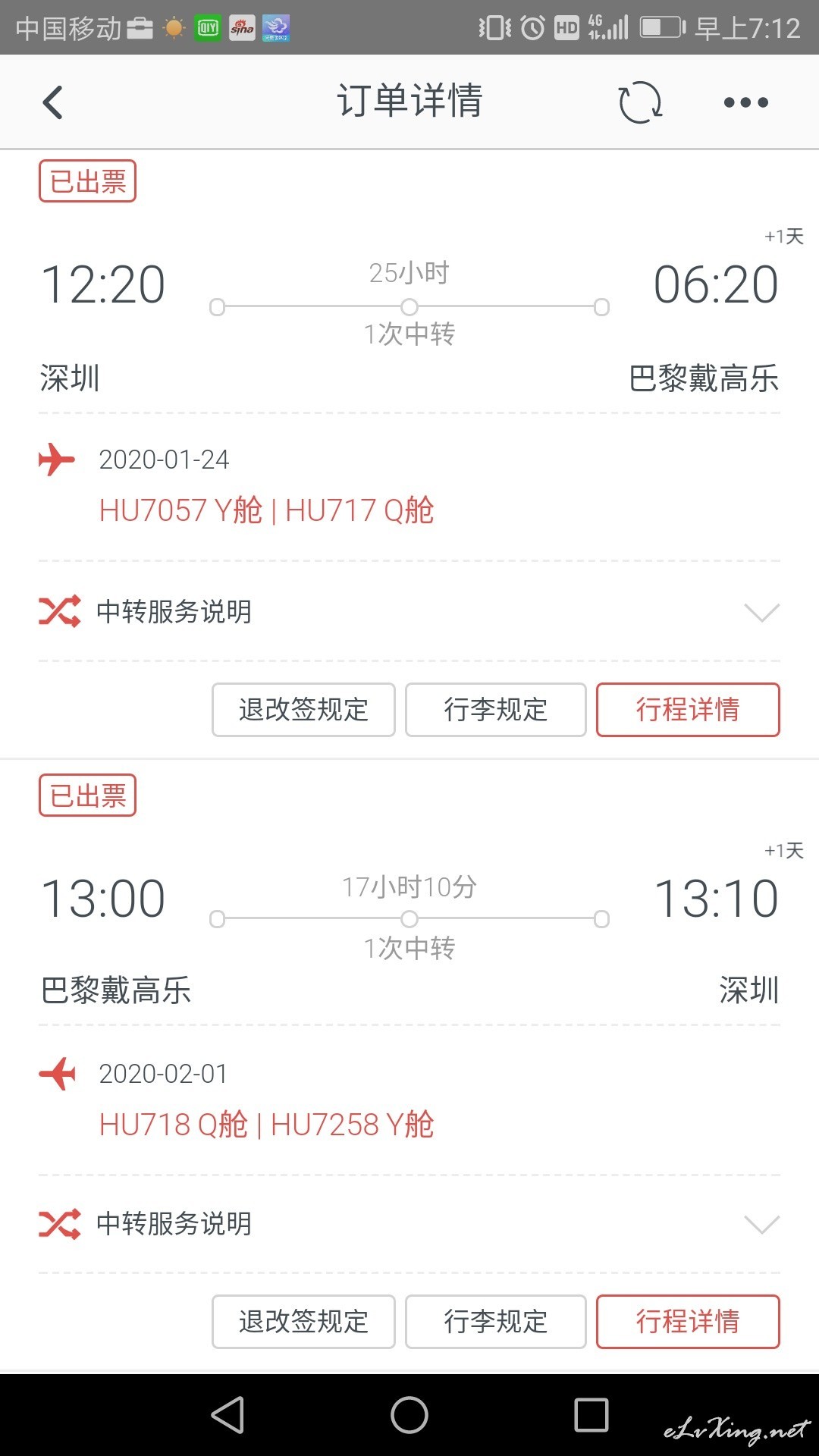Viewport: 819px width, 1456px height.
Task: Open 行程详情 for the 2020-02-01 flight
Action: tap(688, 1322)
